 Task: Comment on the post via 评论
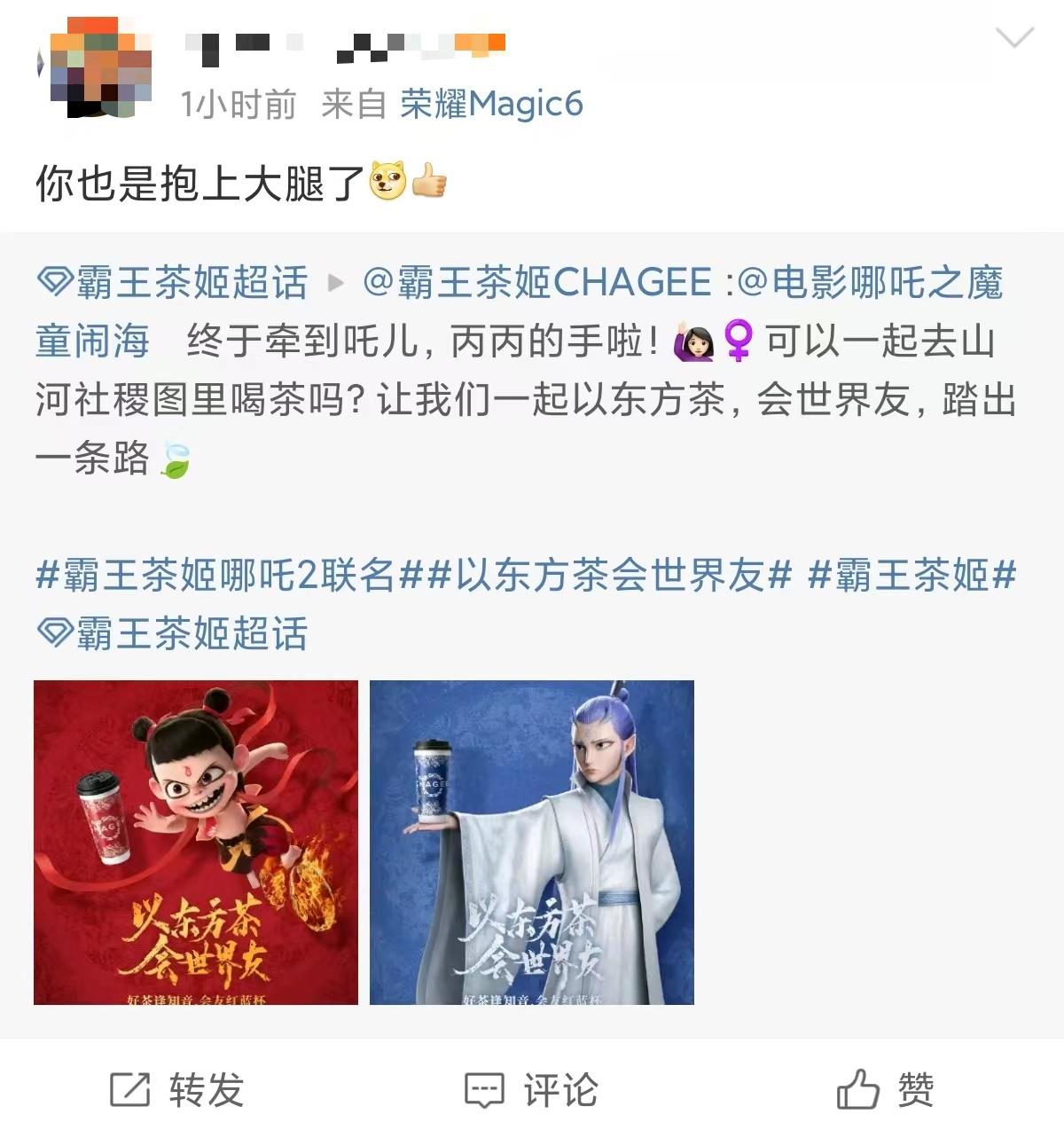[x=531, y=1089]
